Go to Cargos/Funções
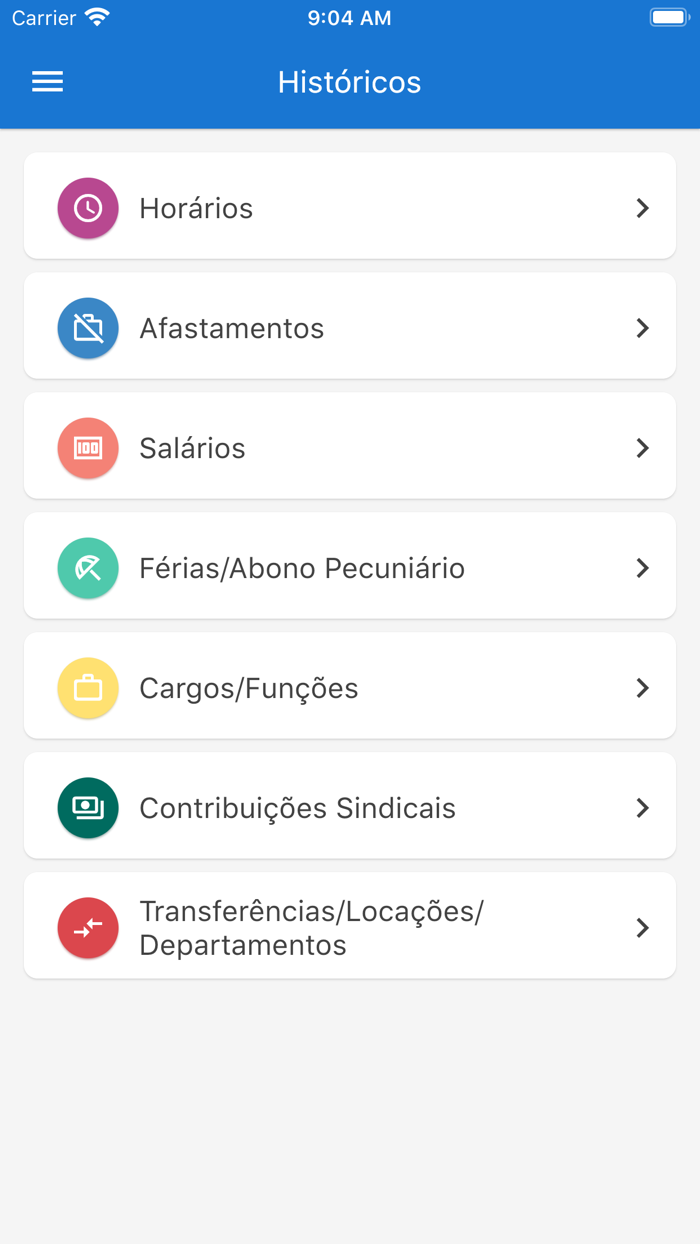The height and width of the screenshot is (1244, 700). pyautogui.click(x=349, y=687)
